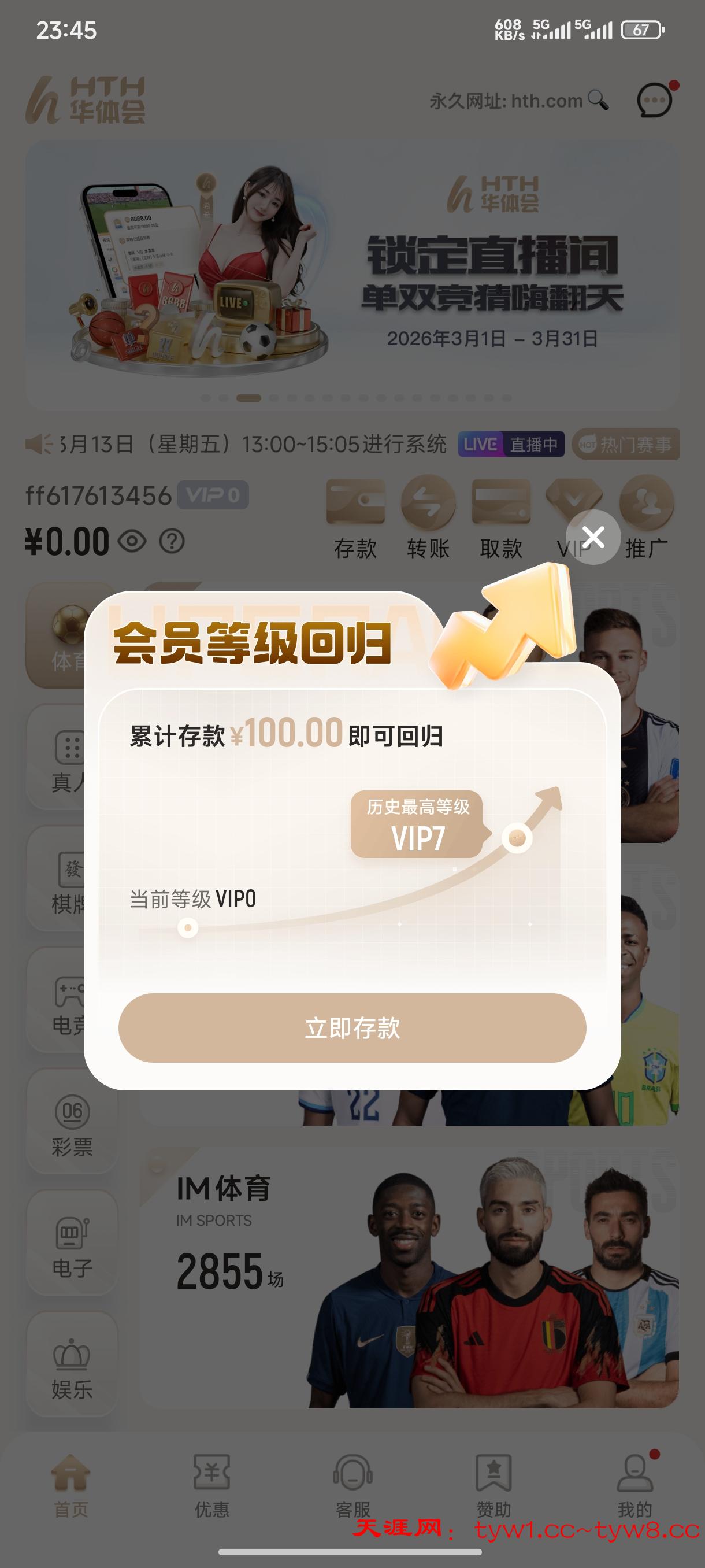This screenshot has height=1568, width=705.
Task: Open the 直播中 live button
Action: click(511, 445)
